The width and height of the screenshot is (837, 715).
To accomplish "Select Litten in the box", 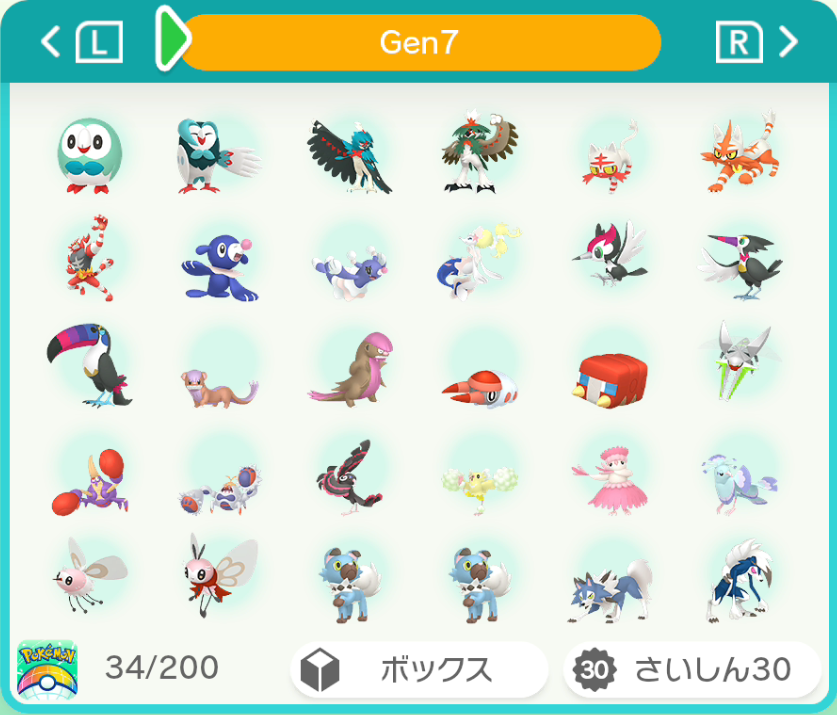I will [x=610, y=156].
